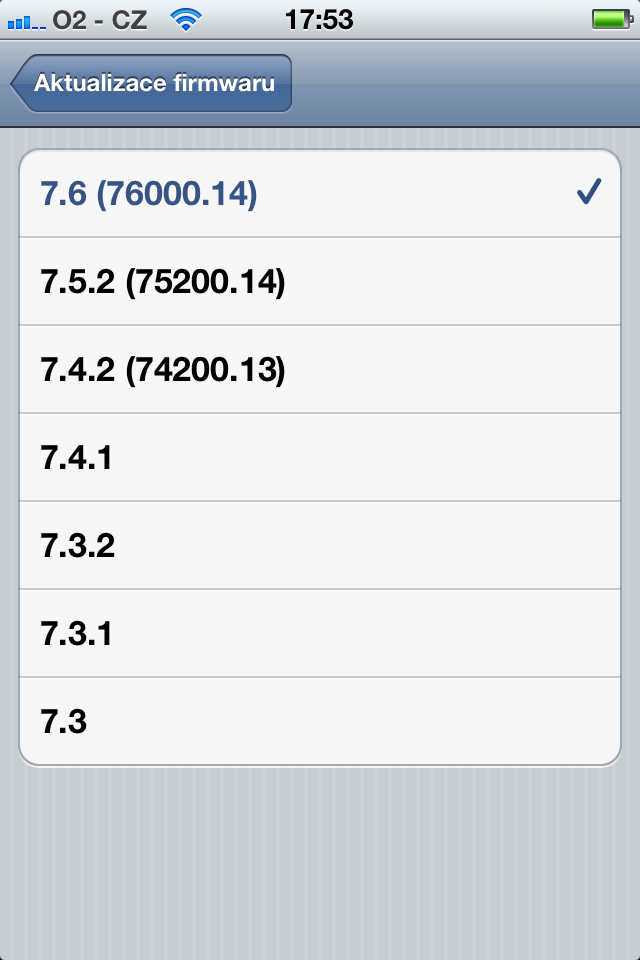The image size is (640, 960).
Task: Pick firmware version 7.3.1
Action: (320, 634)
